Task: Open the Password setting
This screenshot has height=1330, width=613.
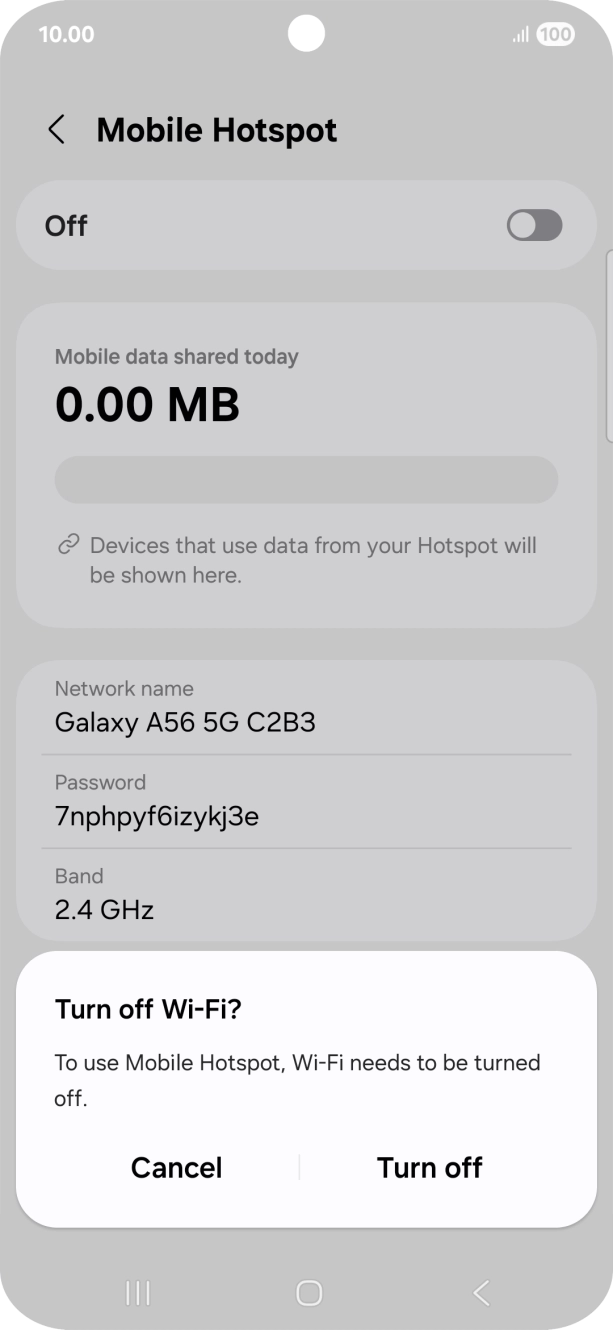Action: (306, 801)
